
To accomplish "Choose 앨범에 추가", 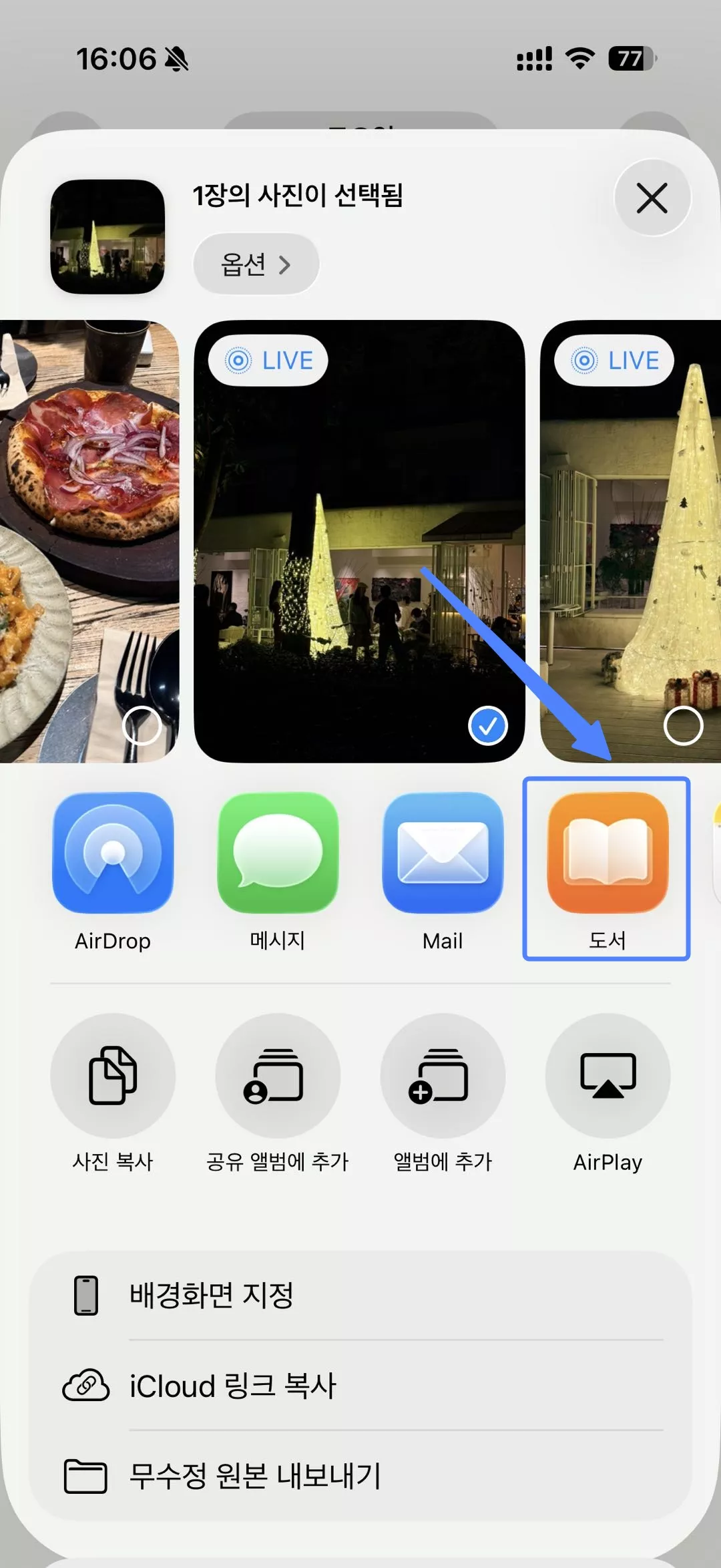I will click(443, 1075).
